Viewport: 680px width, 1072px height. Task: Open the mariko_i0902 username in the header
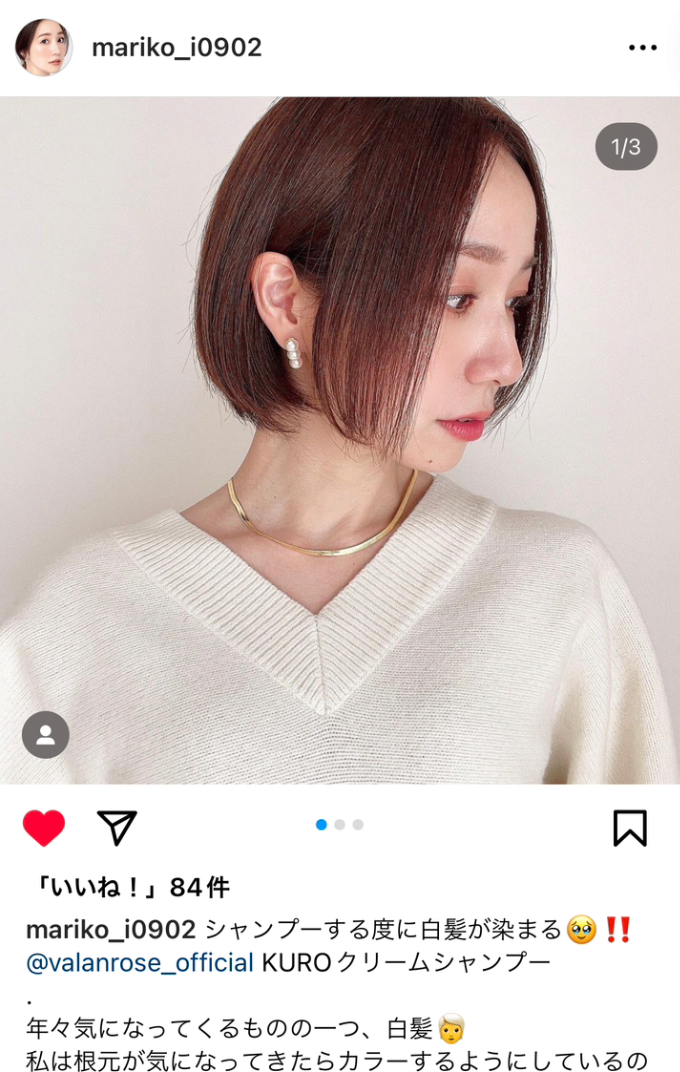pyautogui.click(x=176, y=47)
